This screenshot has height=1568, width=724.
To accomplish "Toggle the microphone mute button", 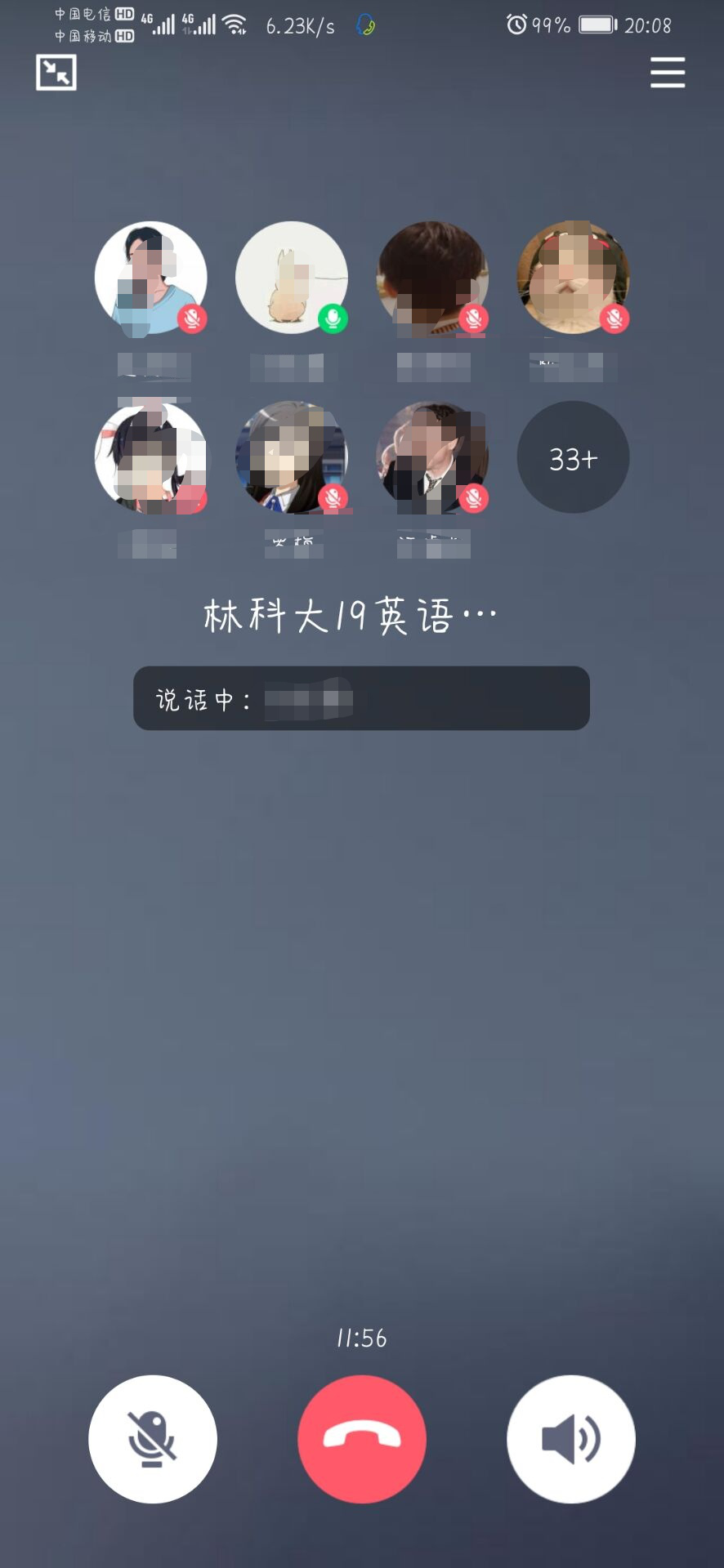I will point(153,1439).
